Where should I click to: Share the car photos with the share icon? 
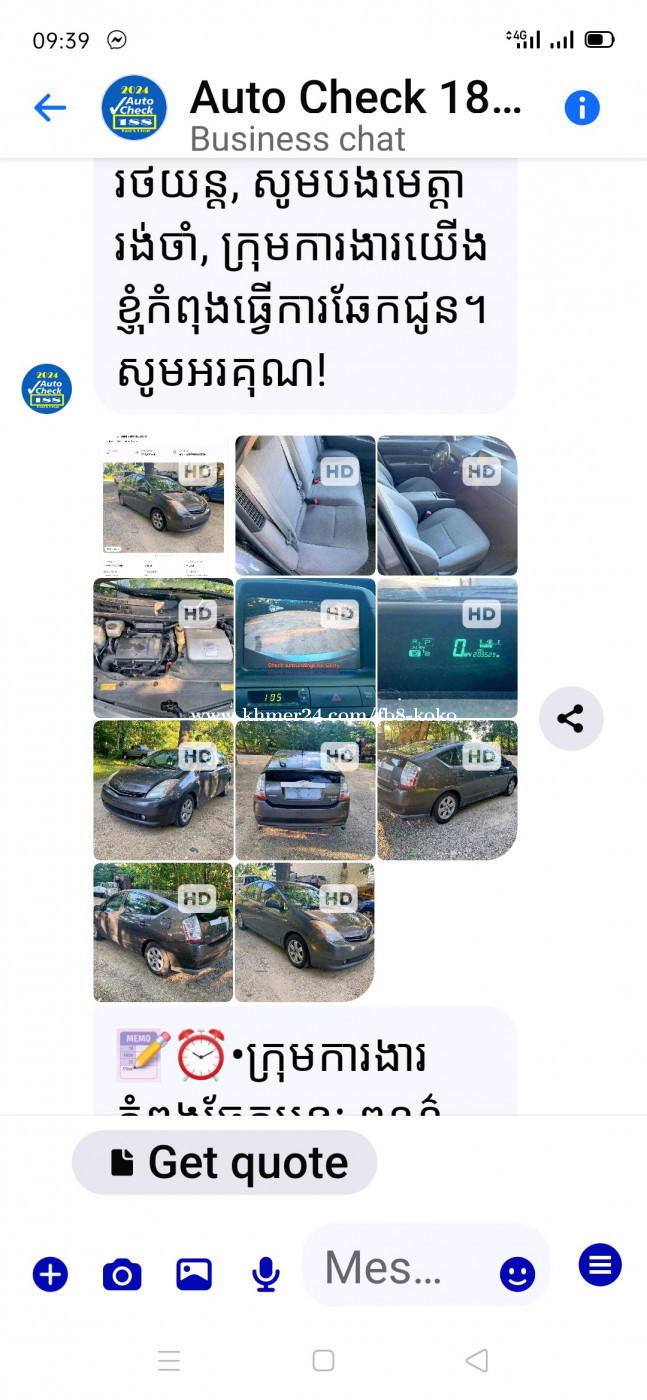[571, 718]
